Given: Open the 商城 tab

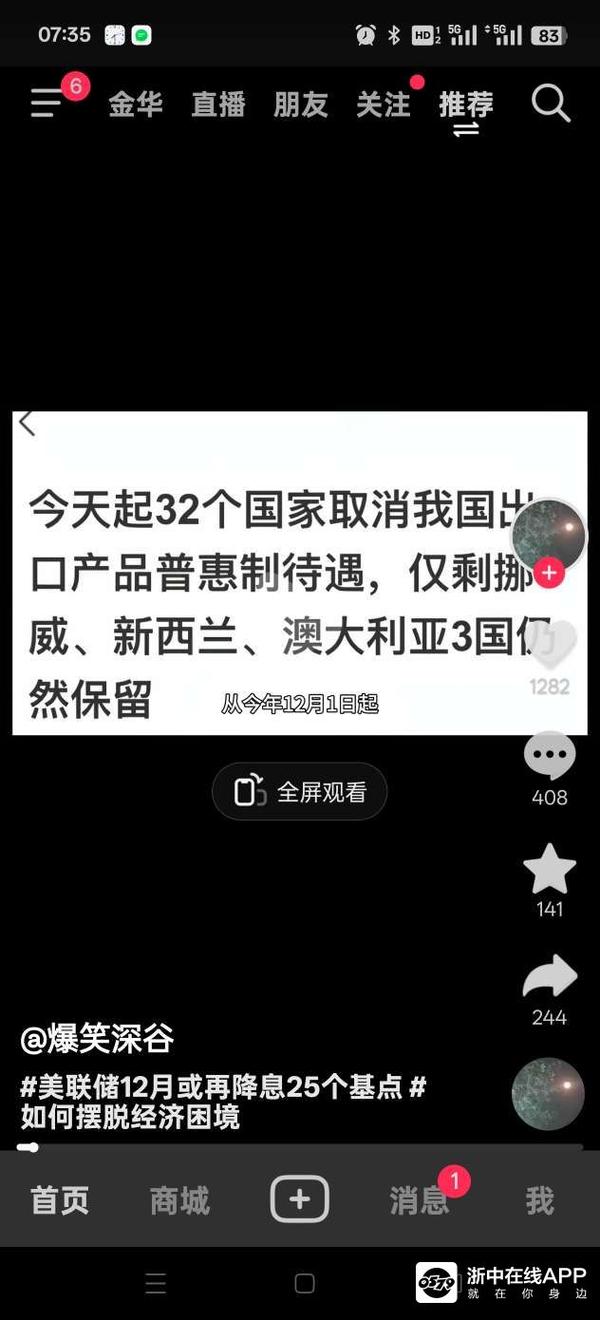Looking at the screenshot, I should point(180,1200).
